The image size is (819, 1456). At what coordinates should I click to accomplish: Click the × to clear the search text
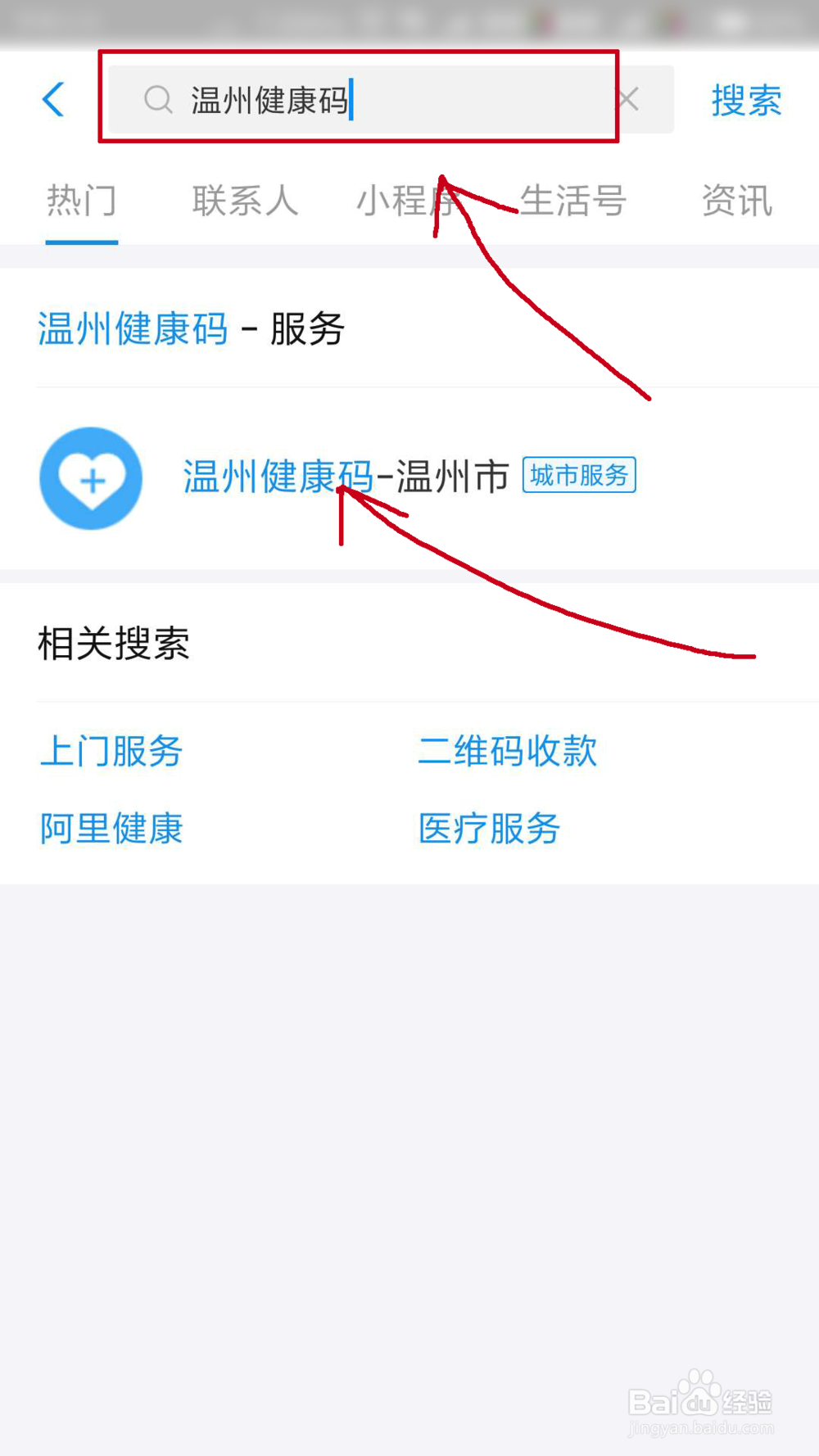pyautogui.click(x=627, y=99)
